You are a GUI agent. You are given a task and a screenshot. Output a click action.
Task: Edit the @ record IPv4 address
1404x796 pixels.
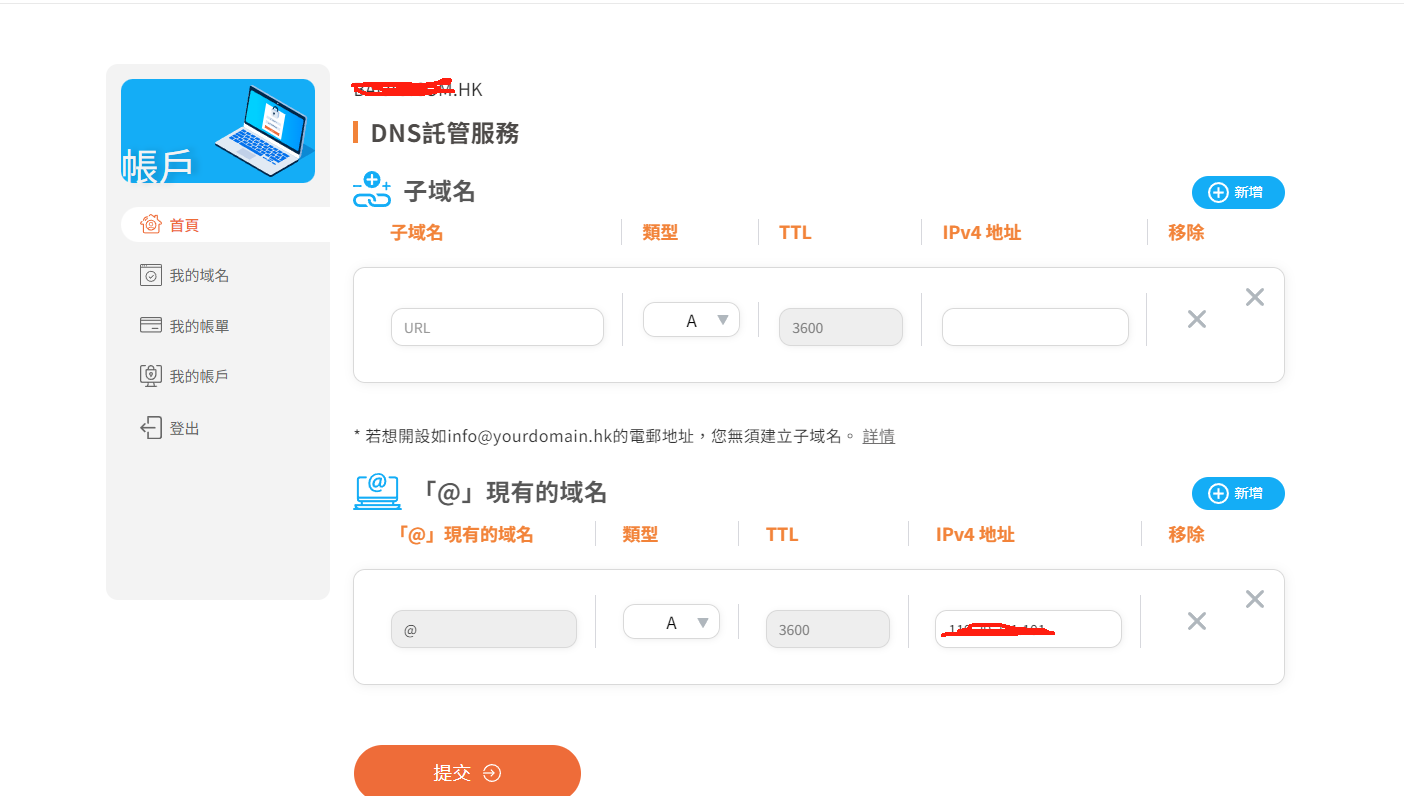1028,629
